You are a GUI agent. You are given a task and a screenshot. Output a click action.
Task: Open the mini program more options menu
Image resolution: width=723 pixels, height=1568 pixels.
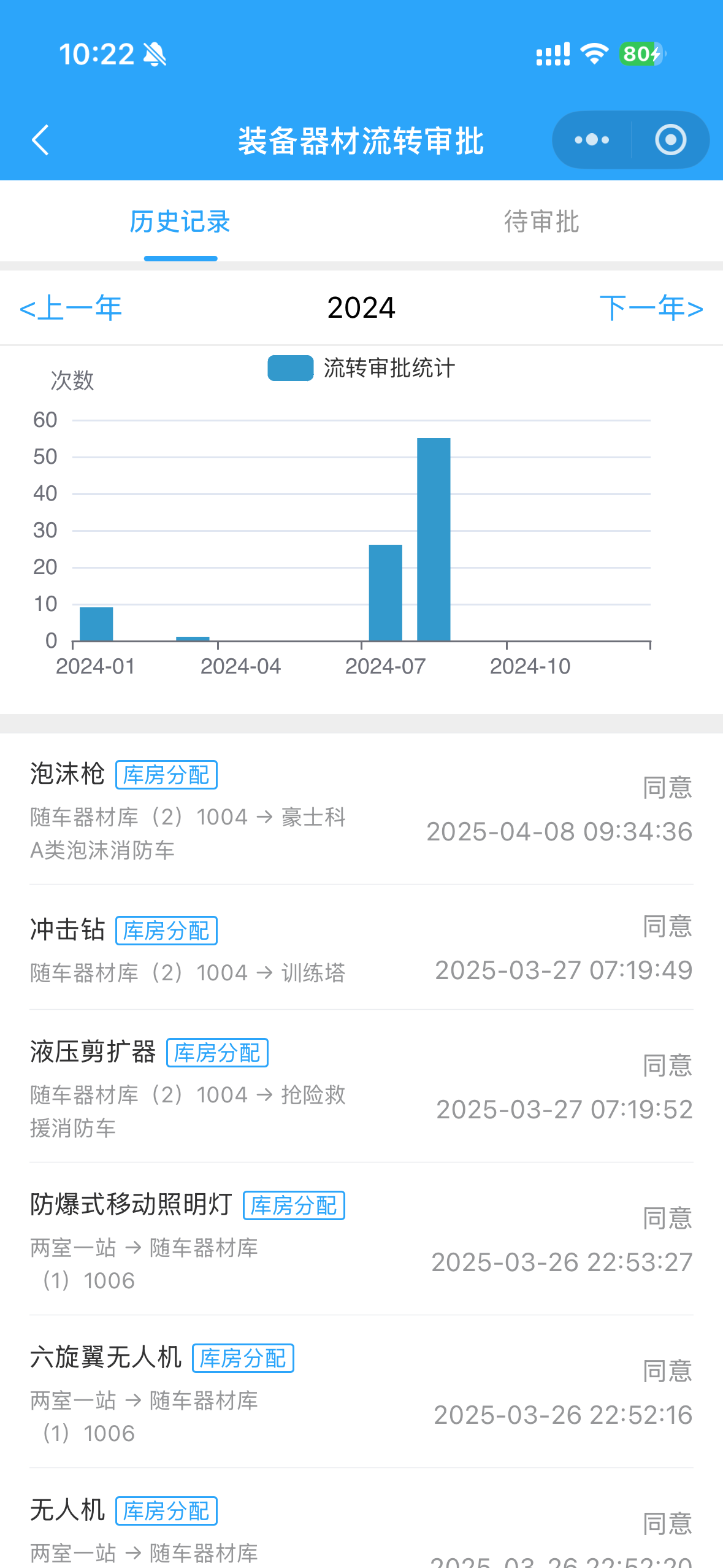tap(592, 140)
